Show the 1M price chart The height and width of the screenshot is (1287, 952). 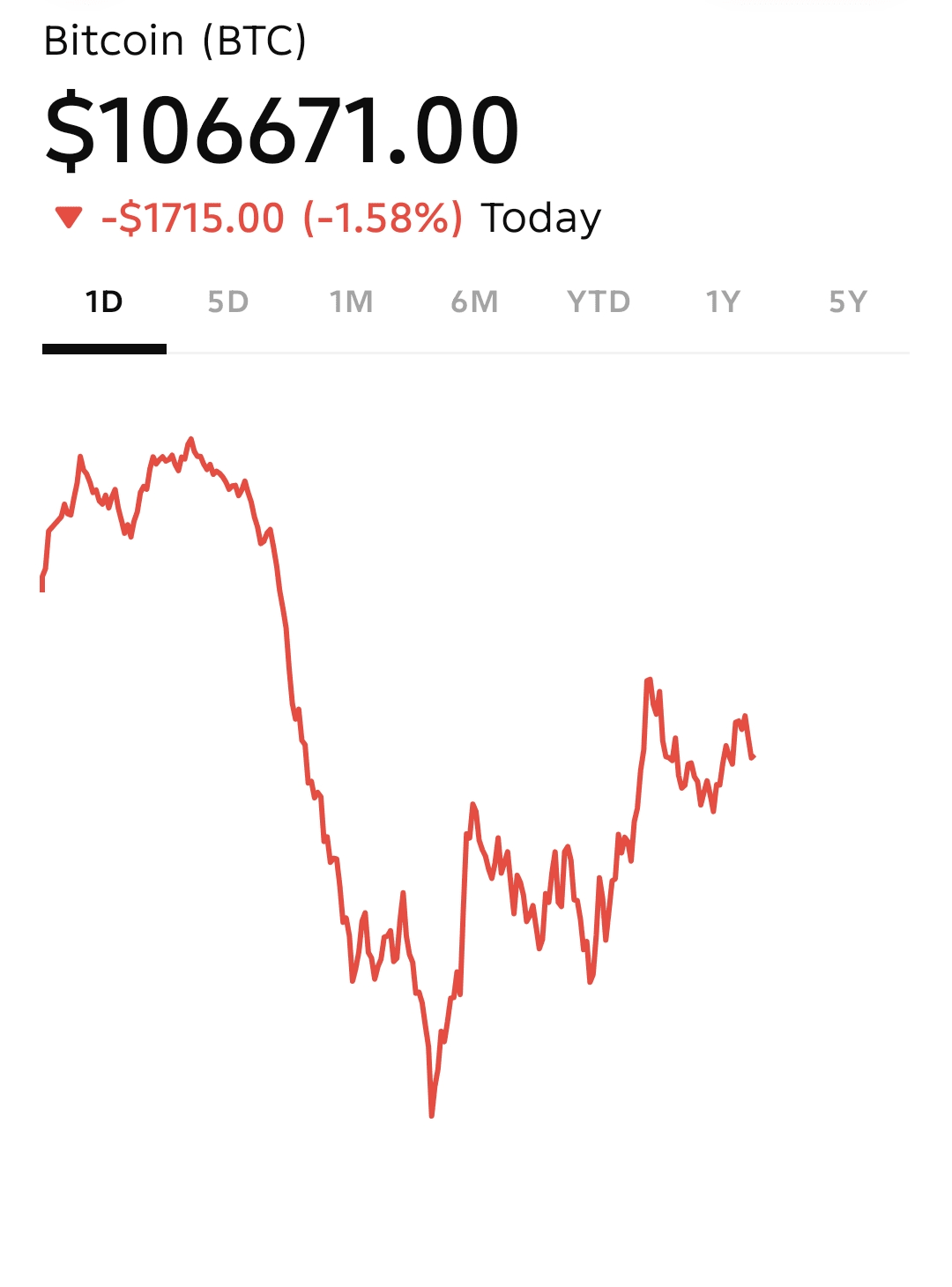coord(352,302)
